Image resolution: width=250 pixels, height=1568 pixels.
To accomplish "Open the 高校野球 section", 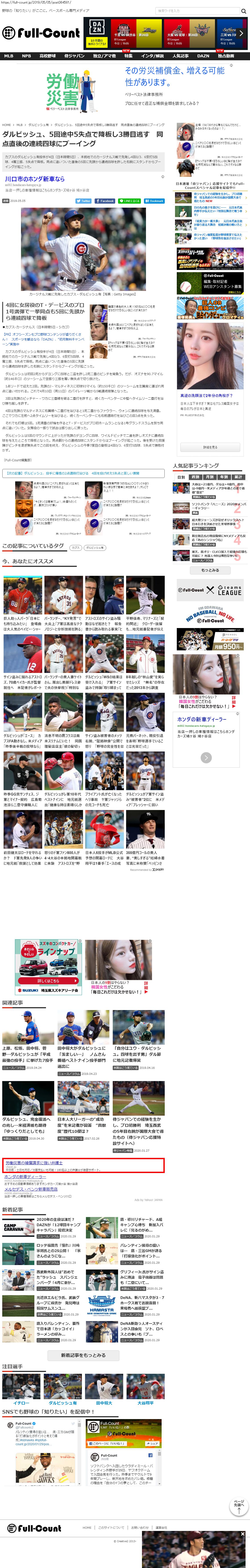I will [x=48, y=56].
